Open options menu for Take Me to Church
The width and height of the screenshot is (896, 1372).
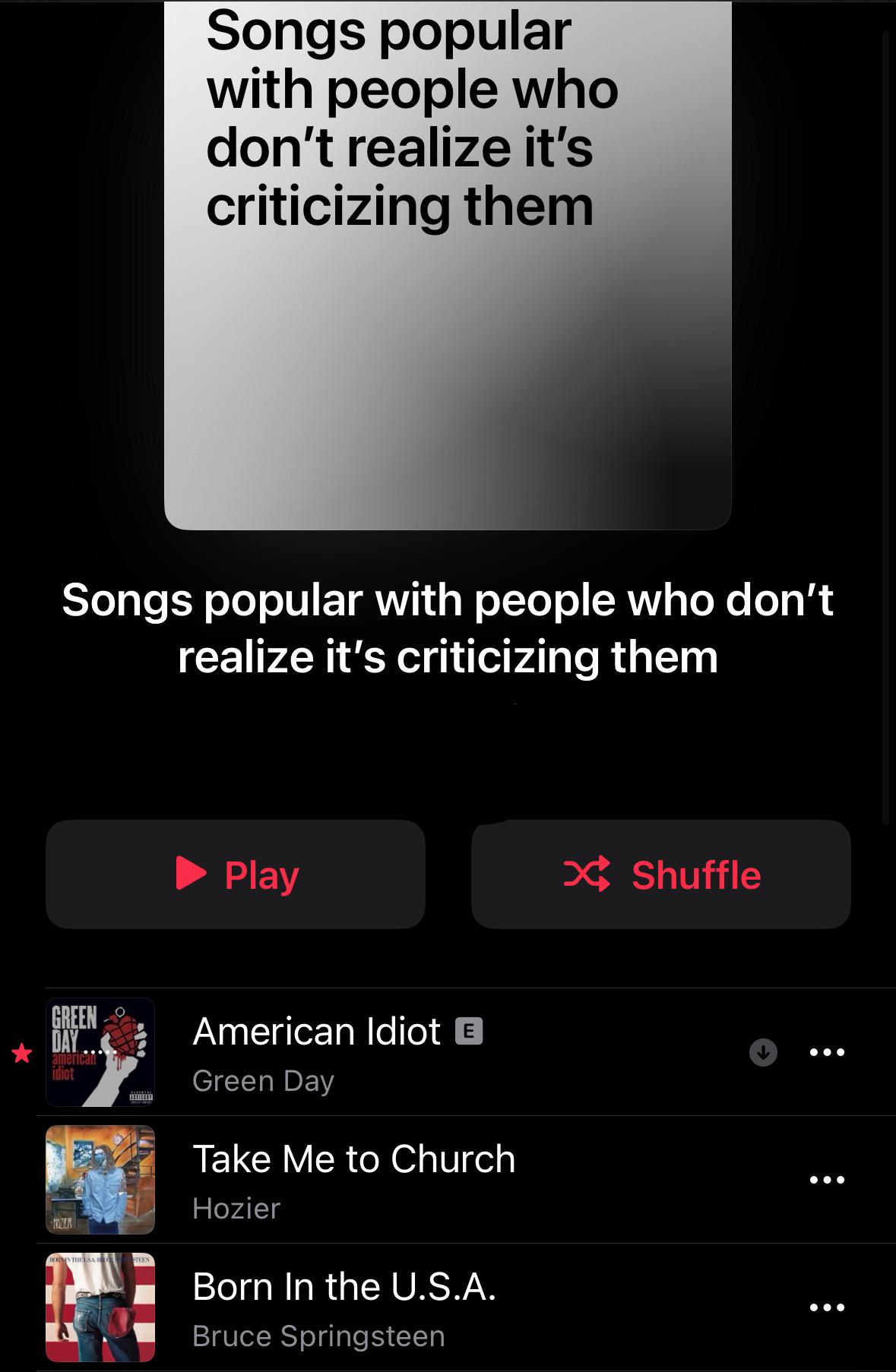(x=828, y=1178)
